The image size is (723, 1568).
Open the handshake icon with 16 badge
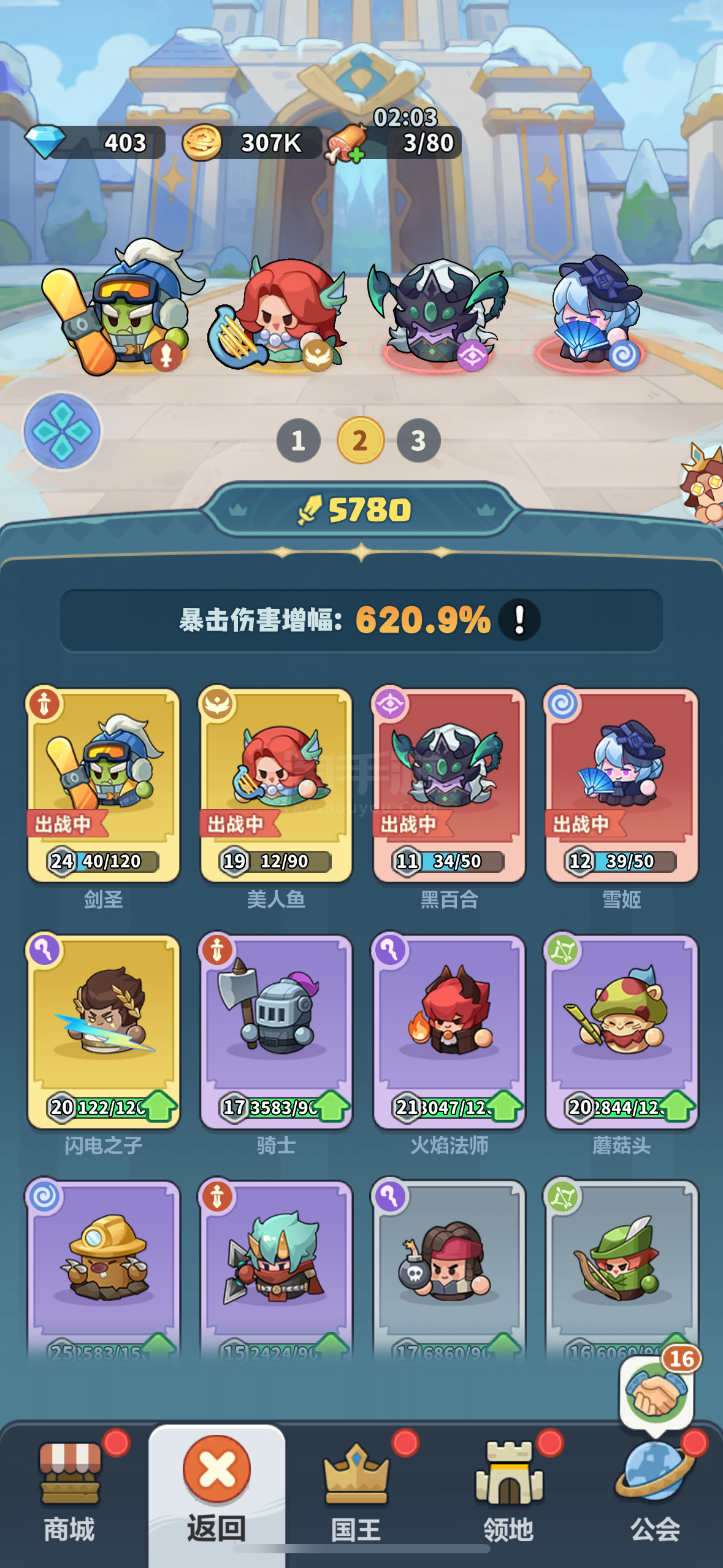point(656,1391)
